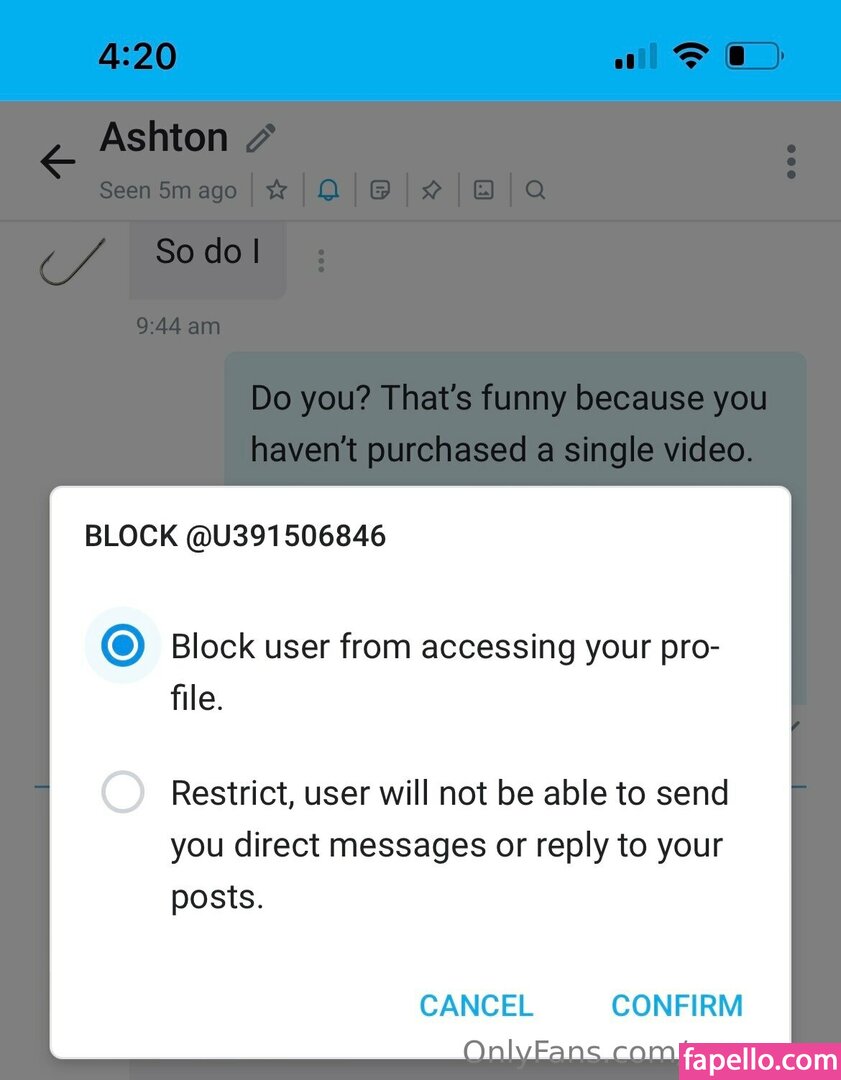Open options for the 'So do I' message
Image resolution: width=841 pixels, height=1080 pixels.
321,261
